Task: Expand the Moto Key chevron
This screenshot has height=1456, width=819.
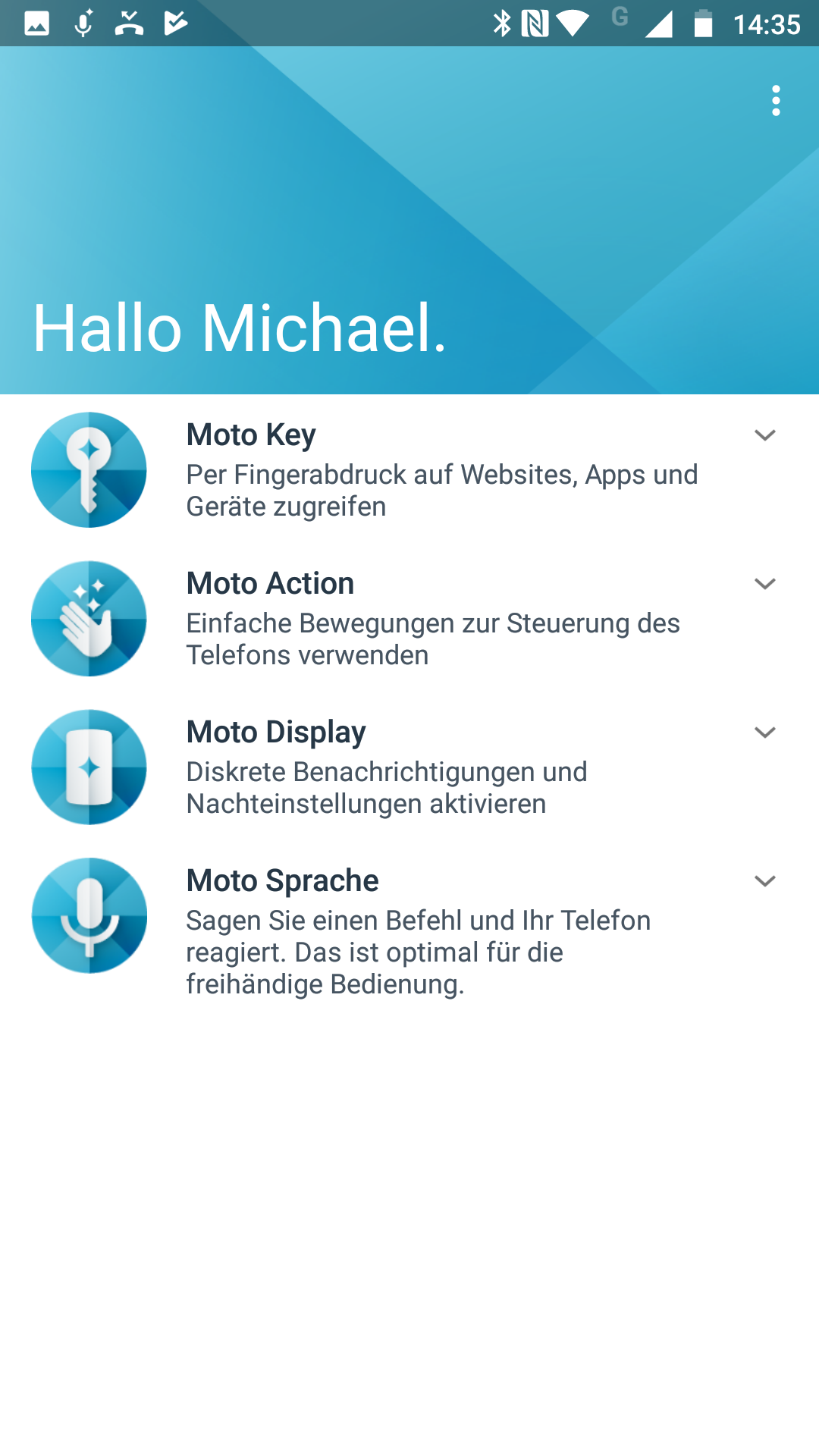Action: pos(764,435)
